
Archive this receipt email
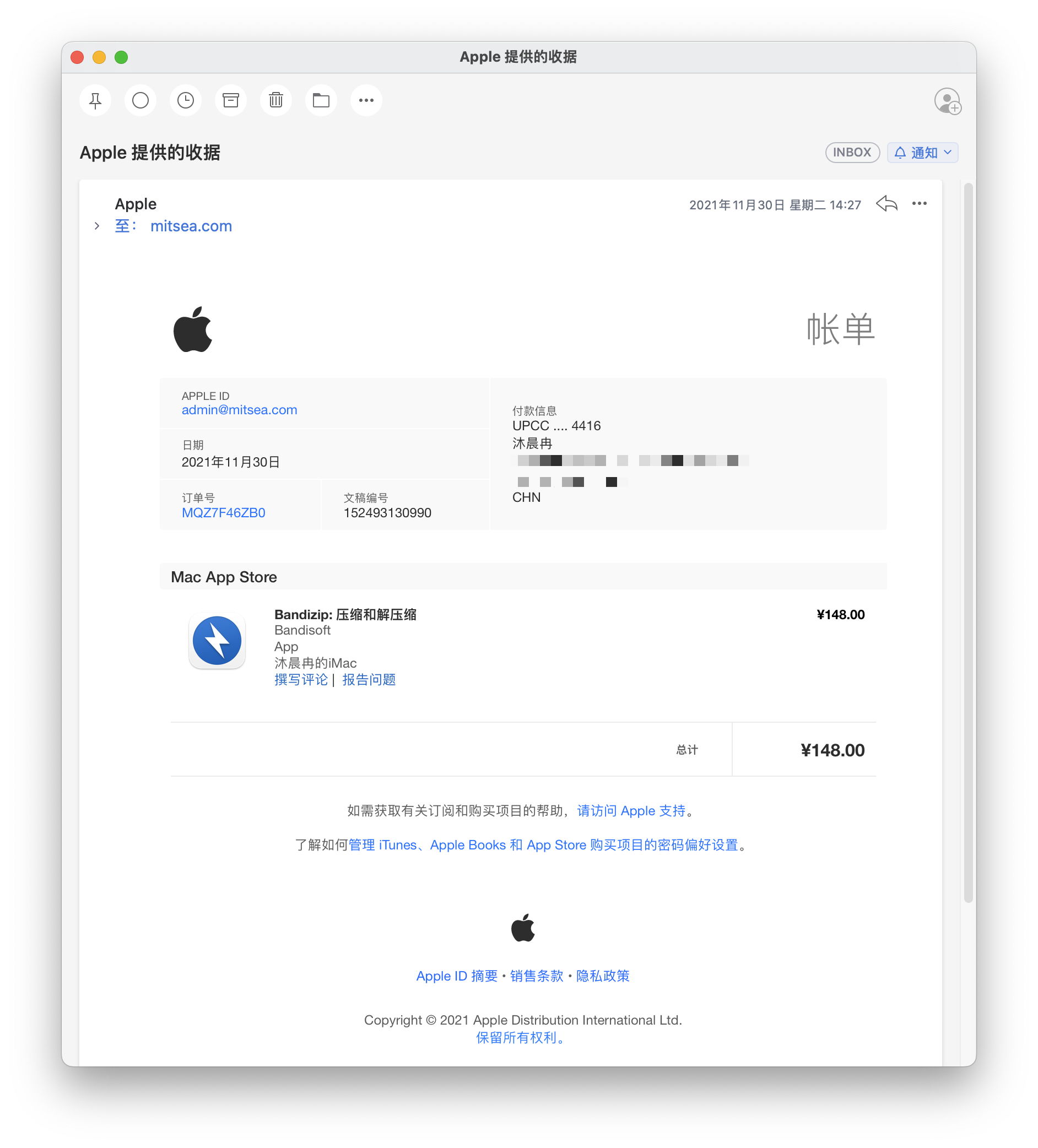pyautogui.click(x=231, y=101)
